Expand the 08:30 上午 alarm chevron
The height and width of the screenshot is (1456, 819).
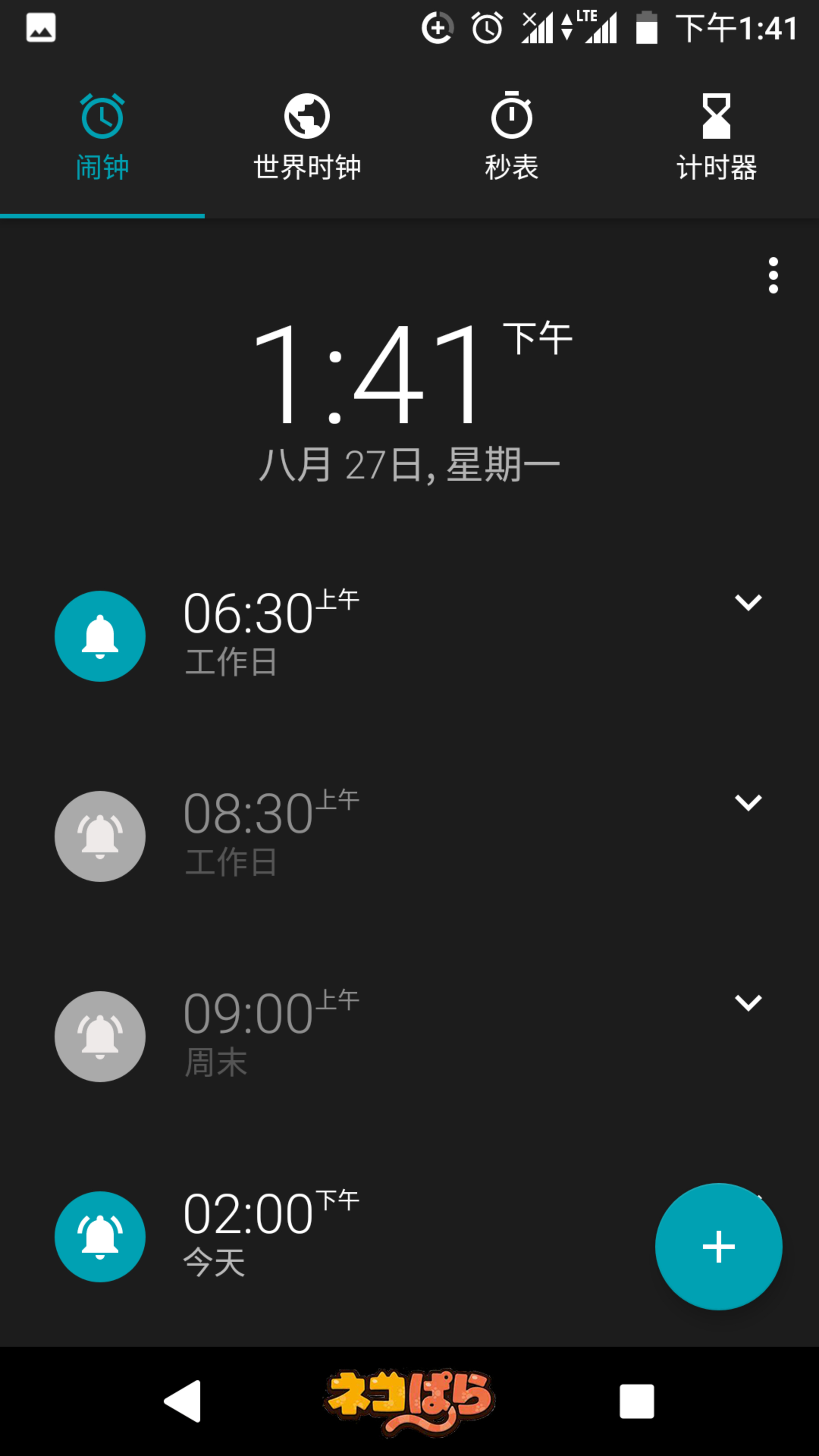pyautogui.click(x=748, y=803)
